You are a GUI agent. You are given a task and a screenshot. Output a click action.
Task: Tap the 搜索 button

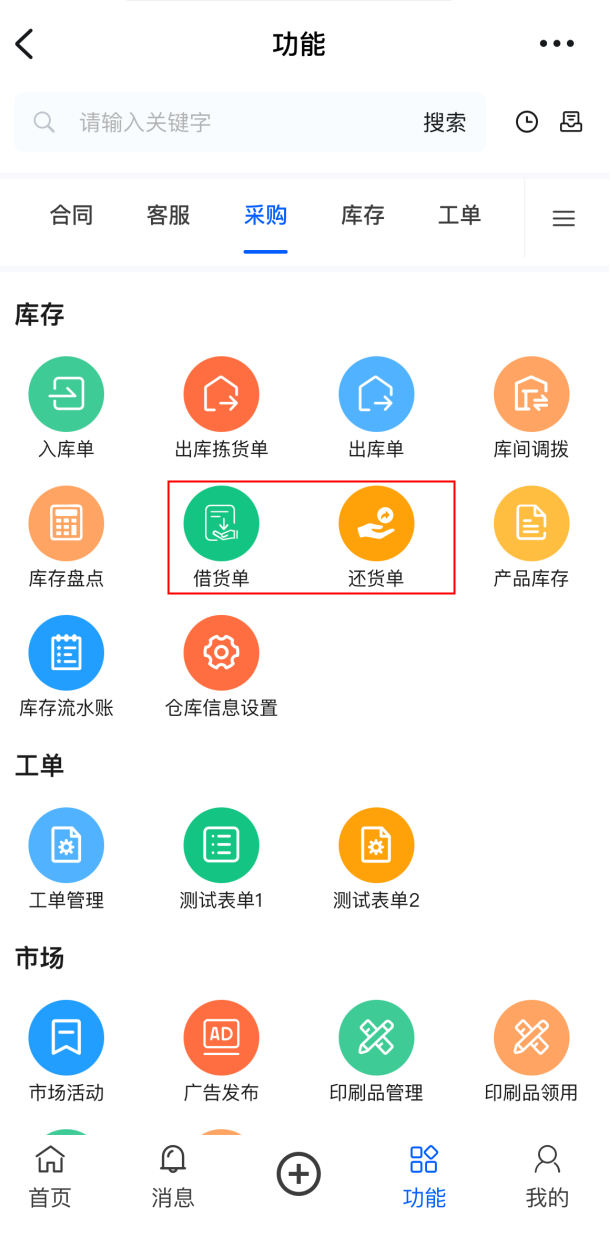445,123
